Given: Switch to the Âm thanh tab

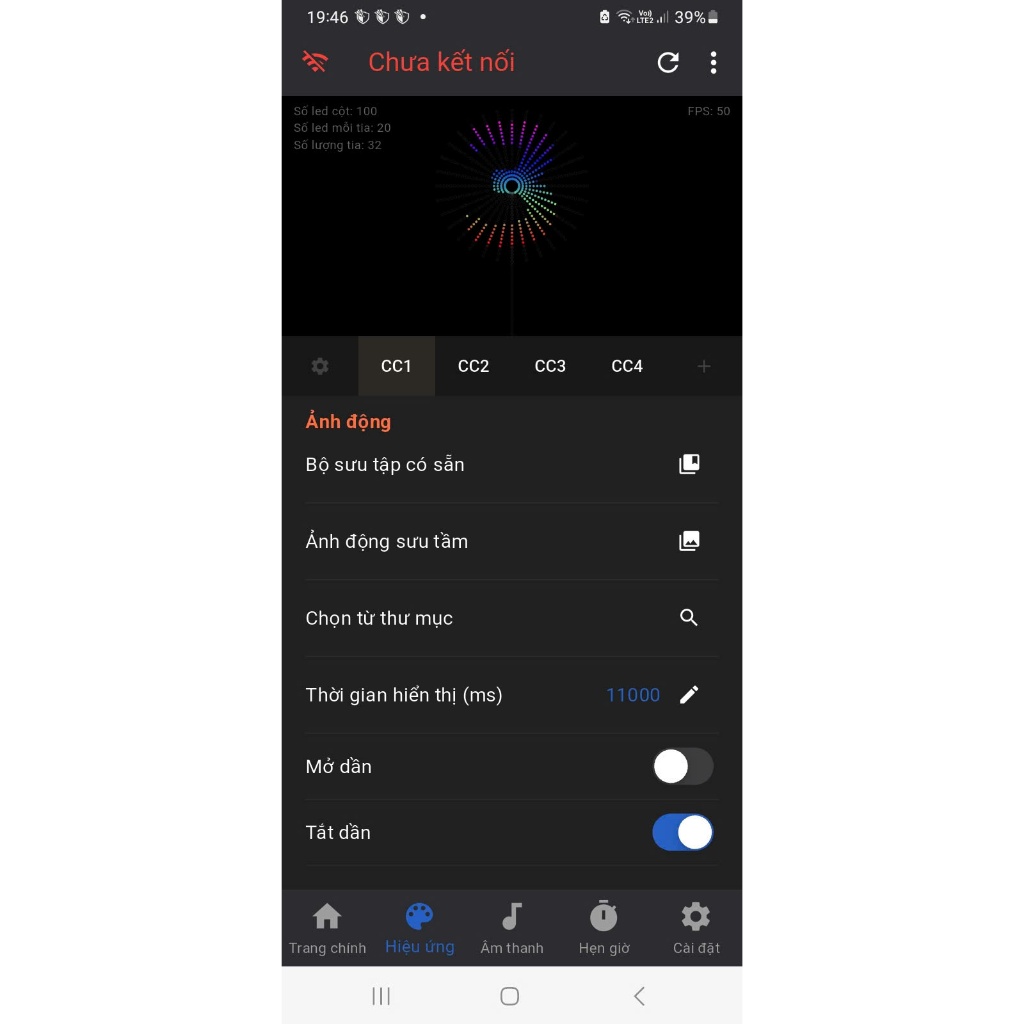Looking at the screenshot, I should (512, 928).
